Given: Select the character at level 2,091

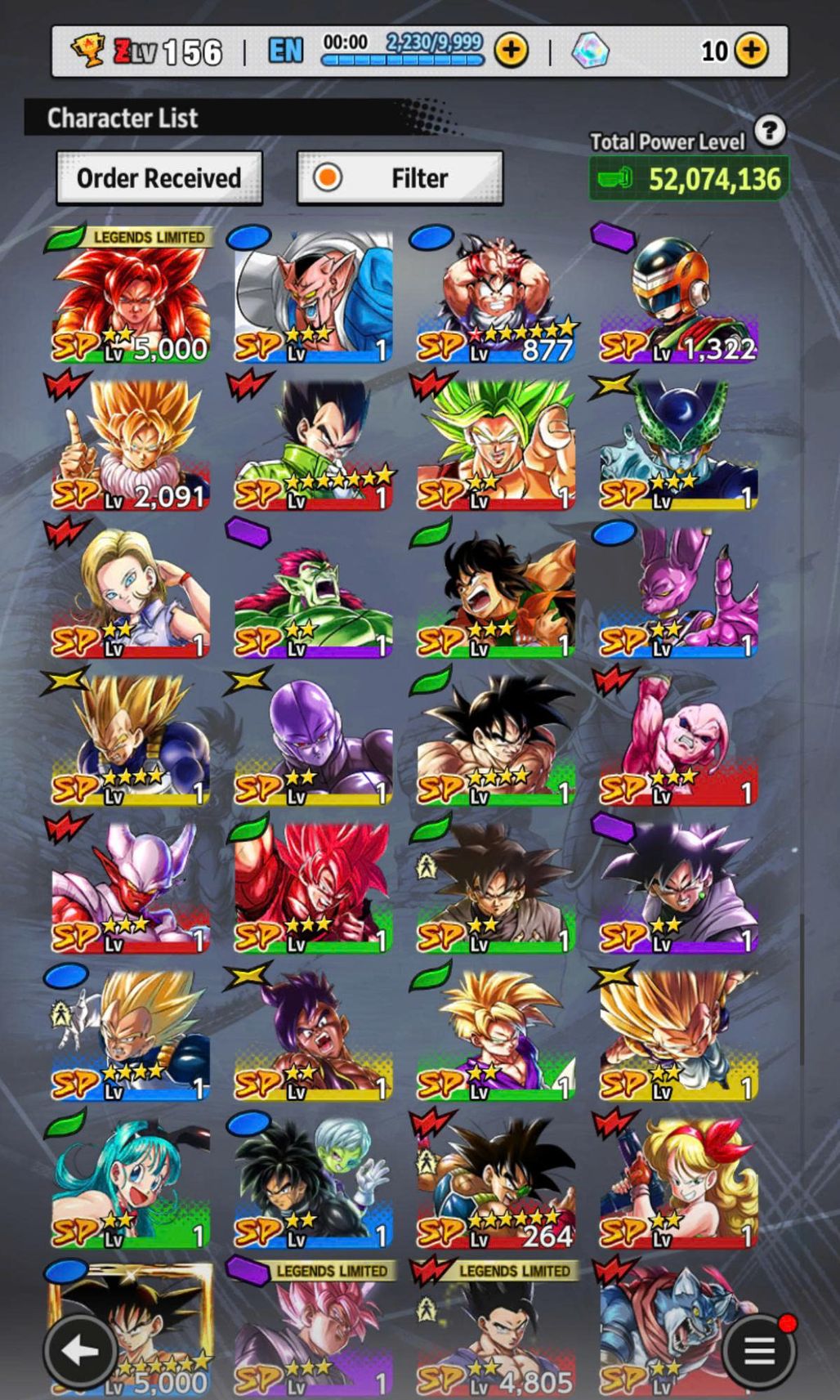Looking at the screenshot, I should pyautogui.click(x=131, y=445).
